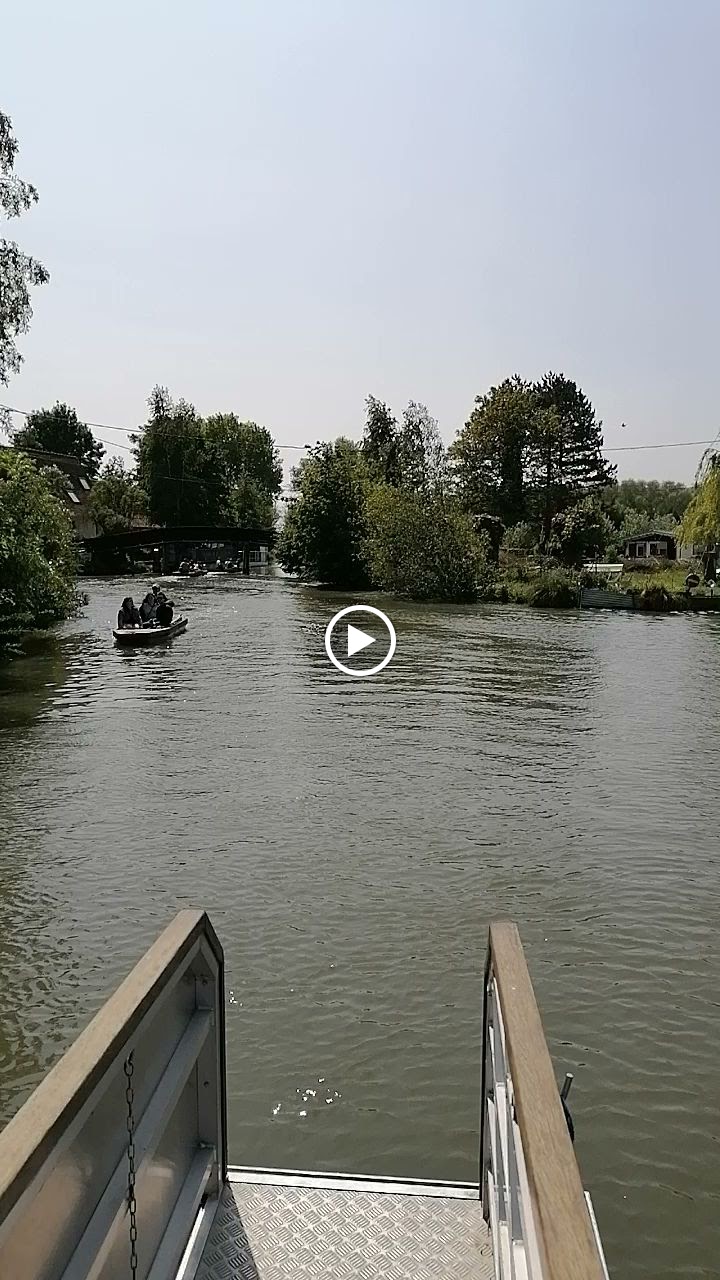
Task: Play the river boat video
Action: point(360,640)
